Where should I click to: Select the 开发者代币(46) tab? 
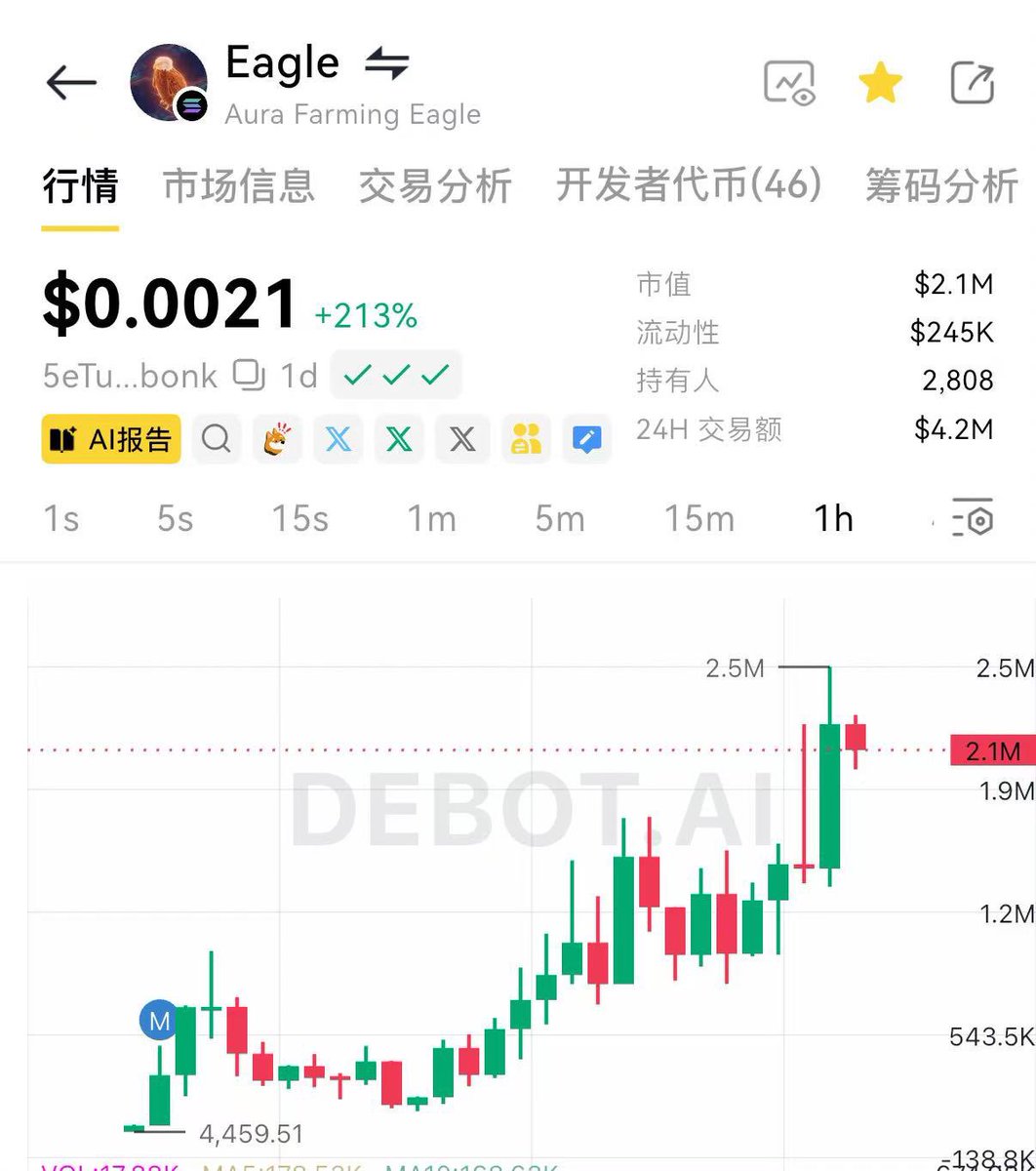coord(689,185)
